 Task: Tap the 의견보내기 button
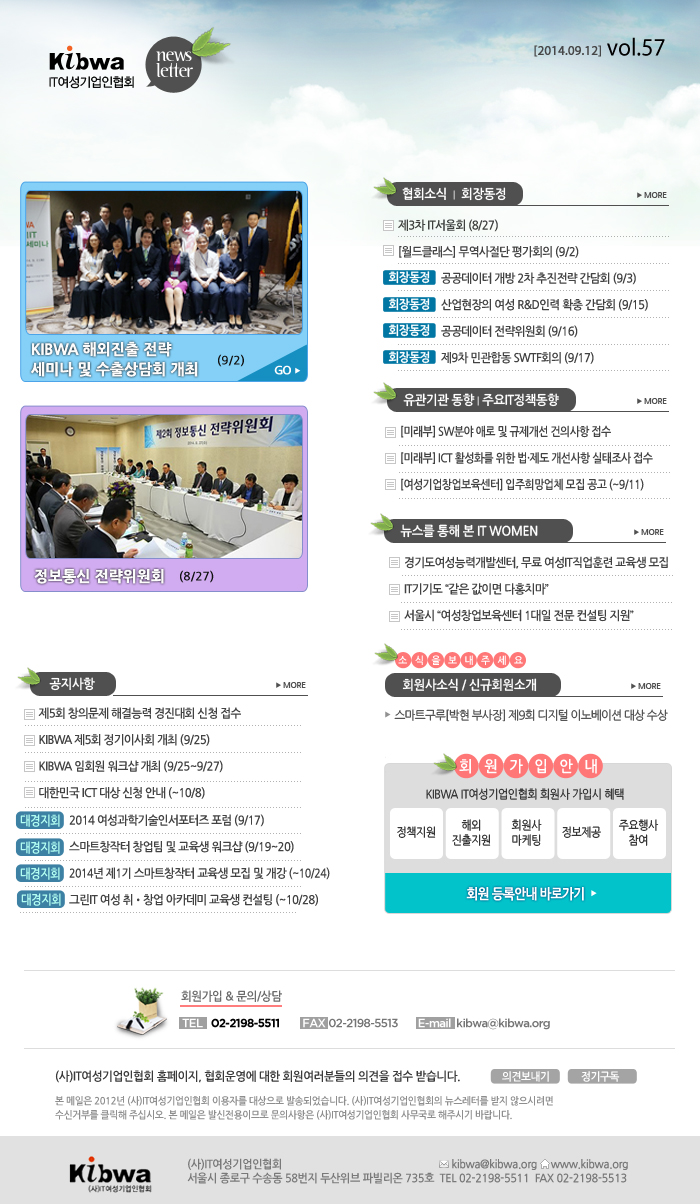pos(526,1077)
